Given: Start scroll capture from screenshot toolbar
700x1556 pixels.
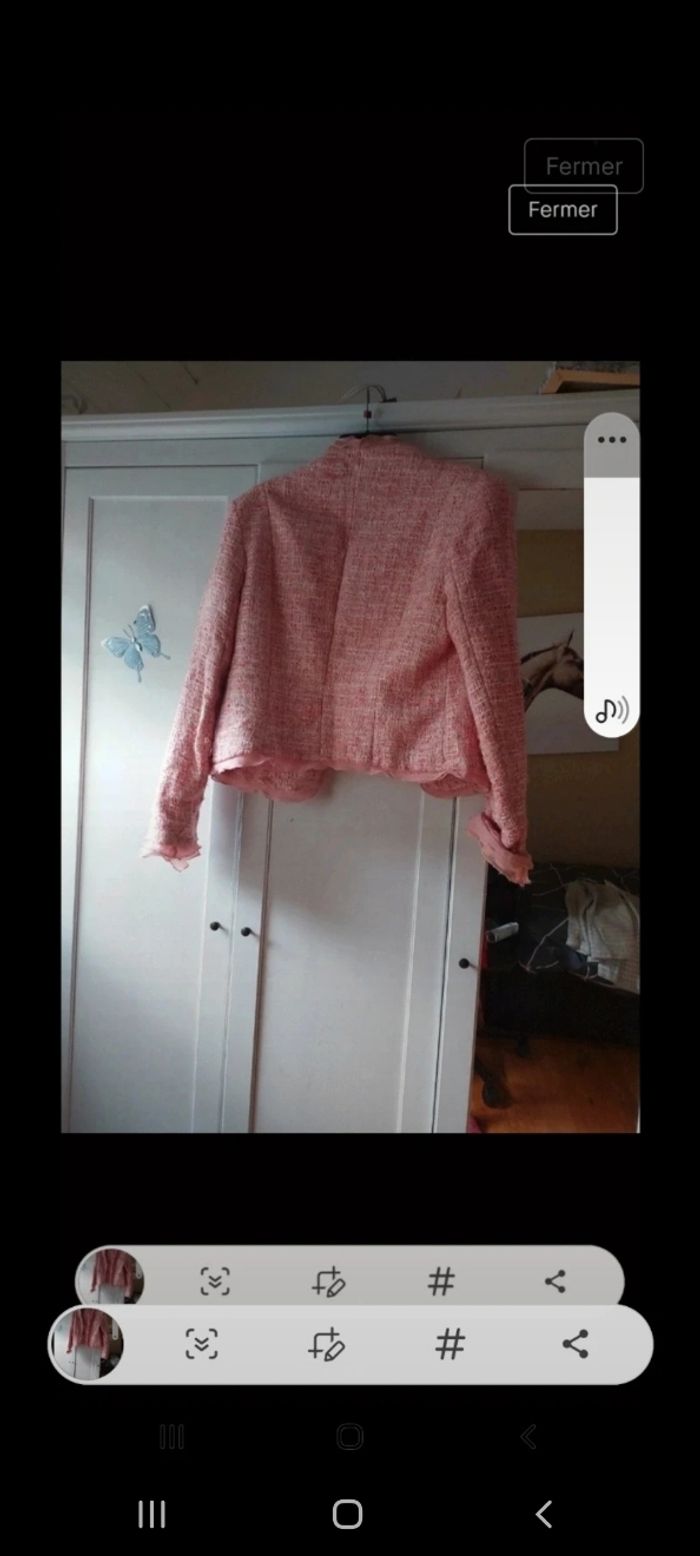Looking at the screenshot, I should [202, 1344].
